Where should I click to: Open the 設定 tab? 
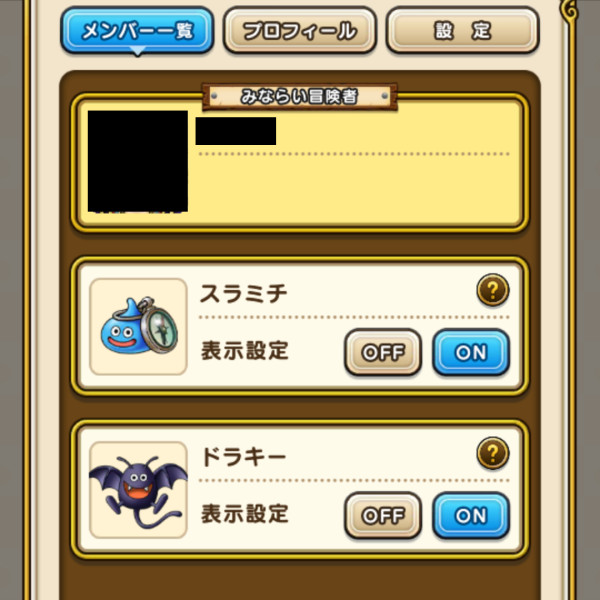point(462,30)
